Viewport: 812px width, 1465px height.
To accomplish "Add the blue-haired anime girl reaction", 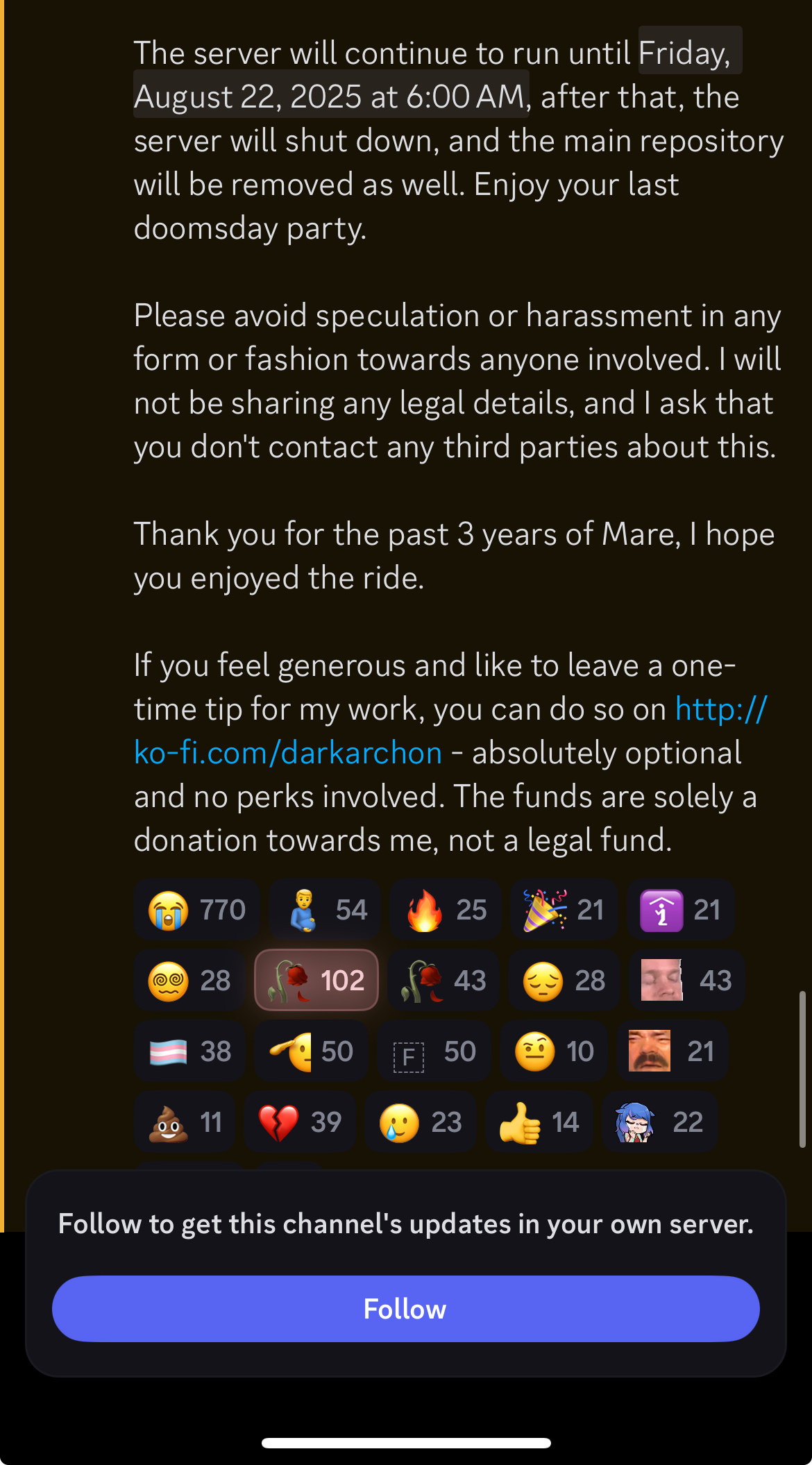I will [659, 1122].
